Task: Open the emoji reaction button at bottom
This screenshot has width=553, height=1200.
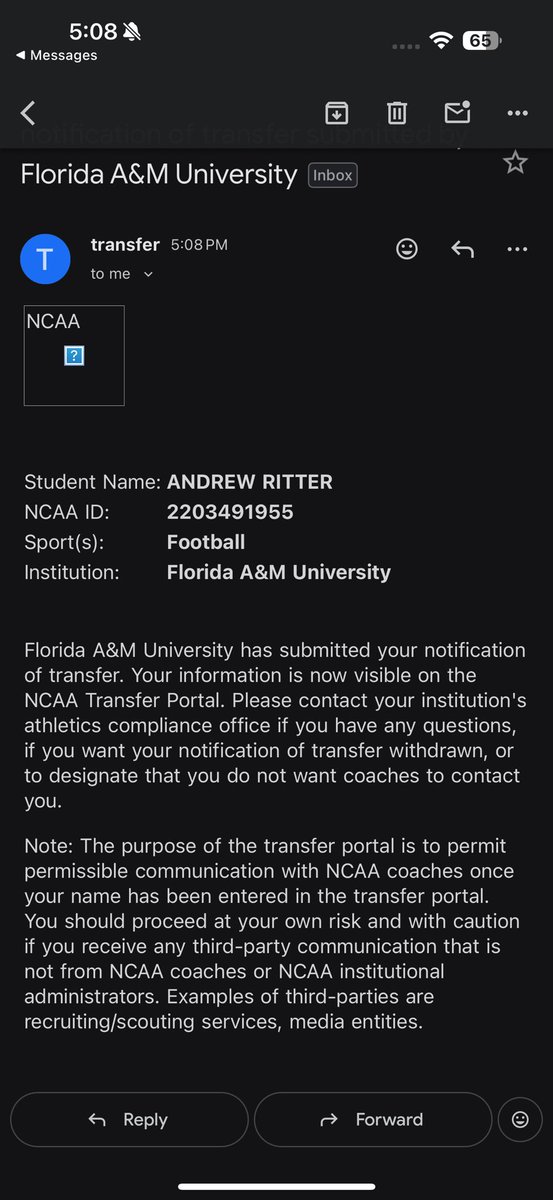Action: [x=520, y=1119]
